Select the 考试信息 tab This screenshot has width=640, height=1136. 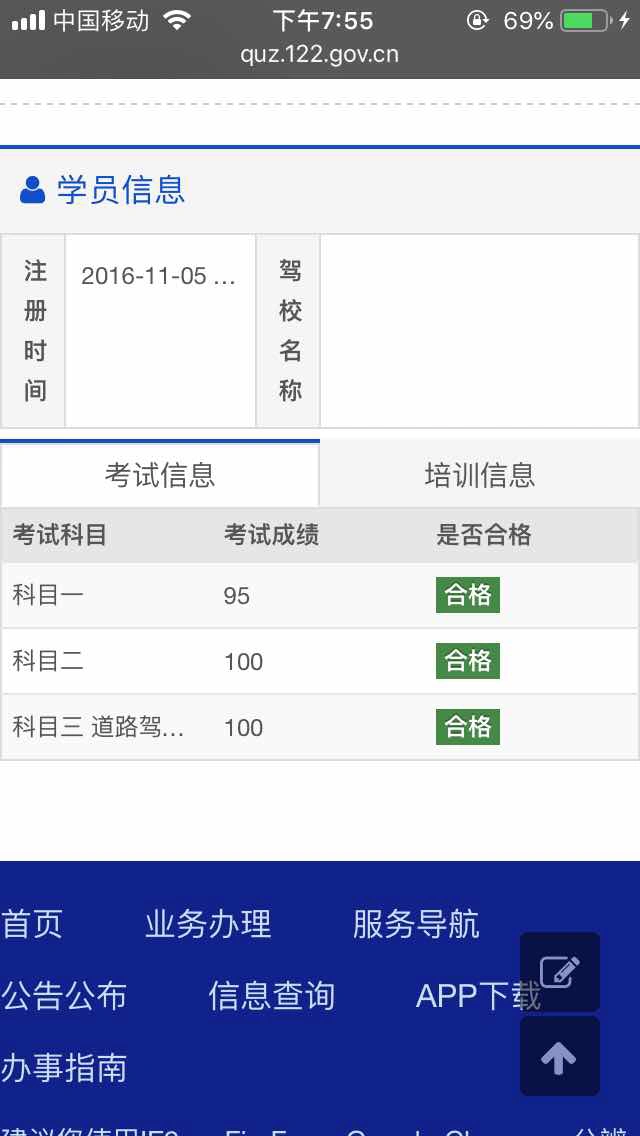[159, 475]
